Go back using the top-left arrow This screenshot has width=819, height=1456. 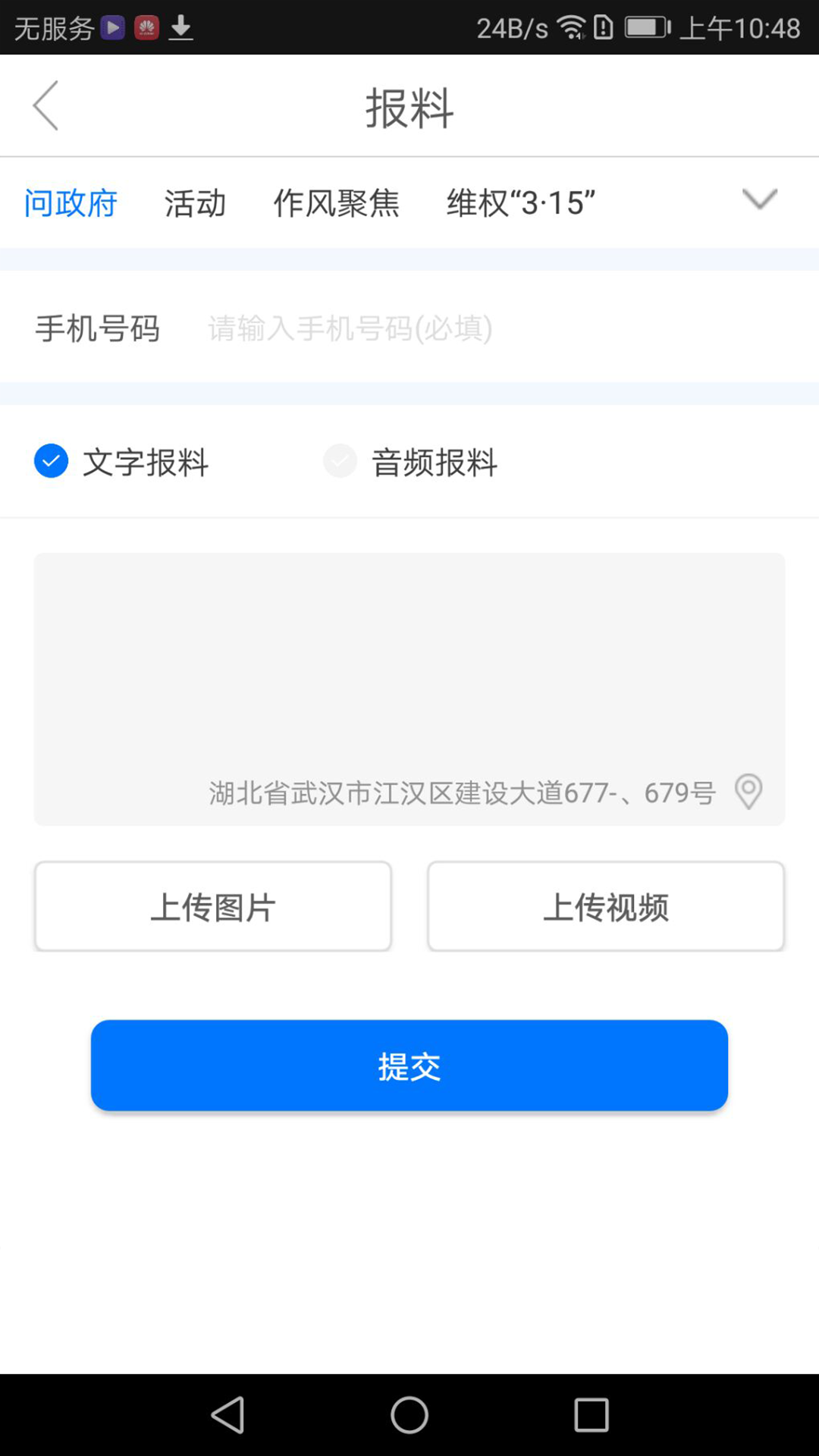[x=45, y=105]
